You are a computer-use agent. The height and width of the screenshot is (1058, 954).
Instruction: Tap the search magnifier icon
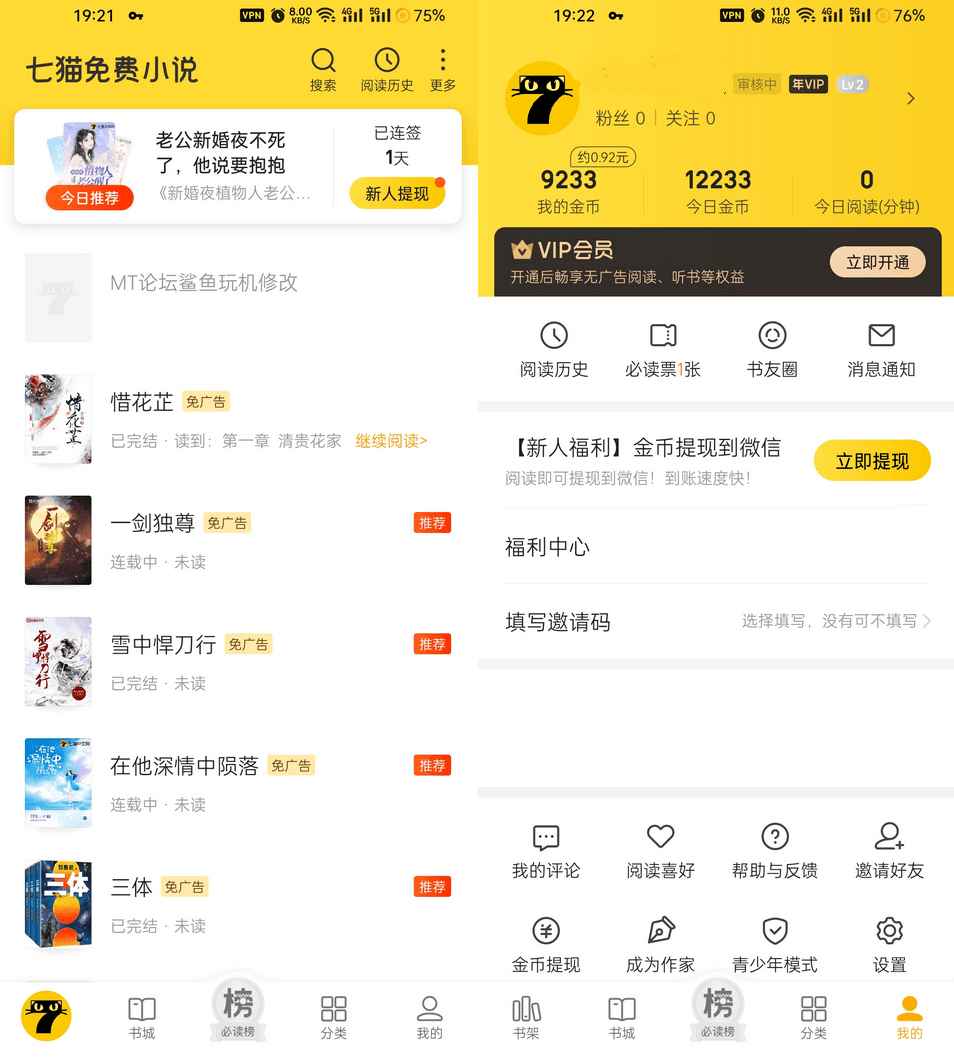[x=322, y=60]
